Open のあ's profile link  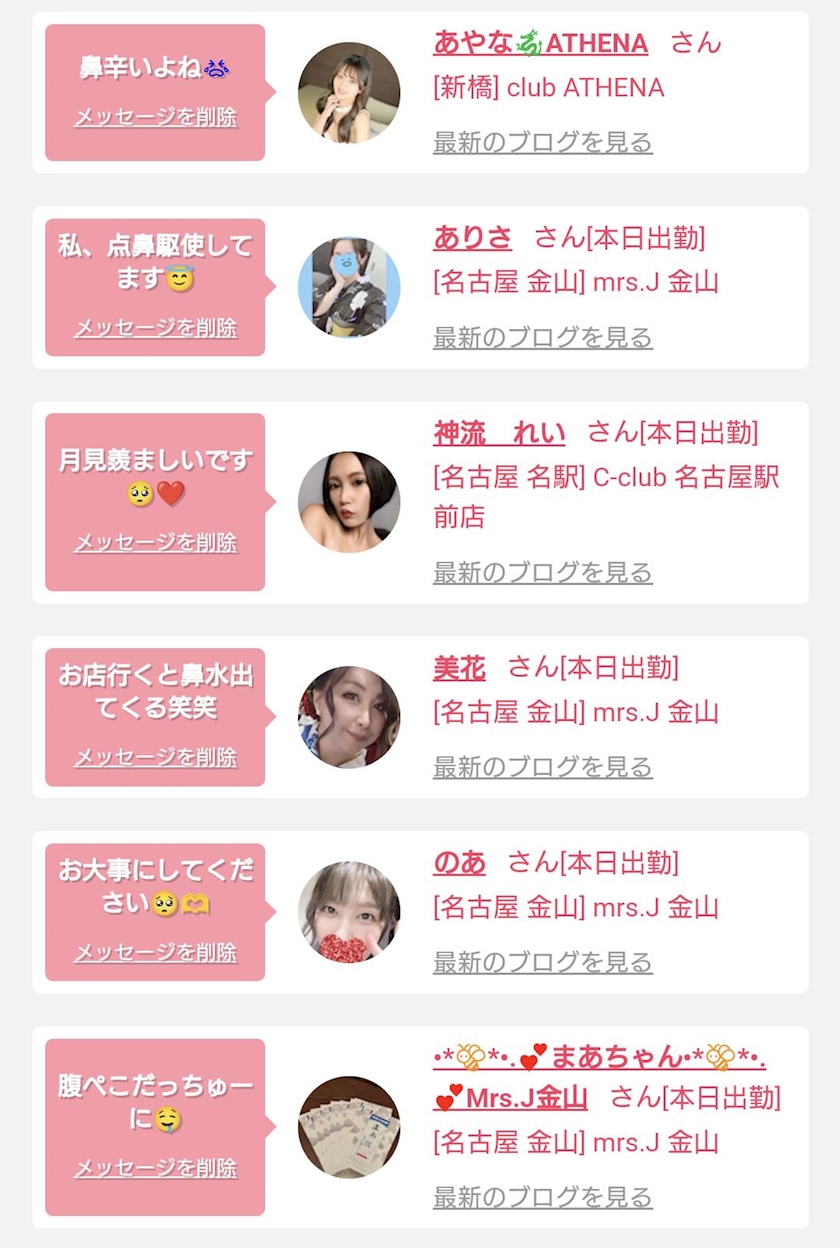(459, 862)
